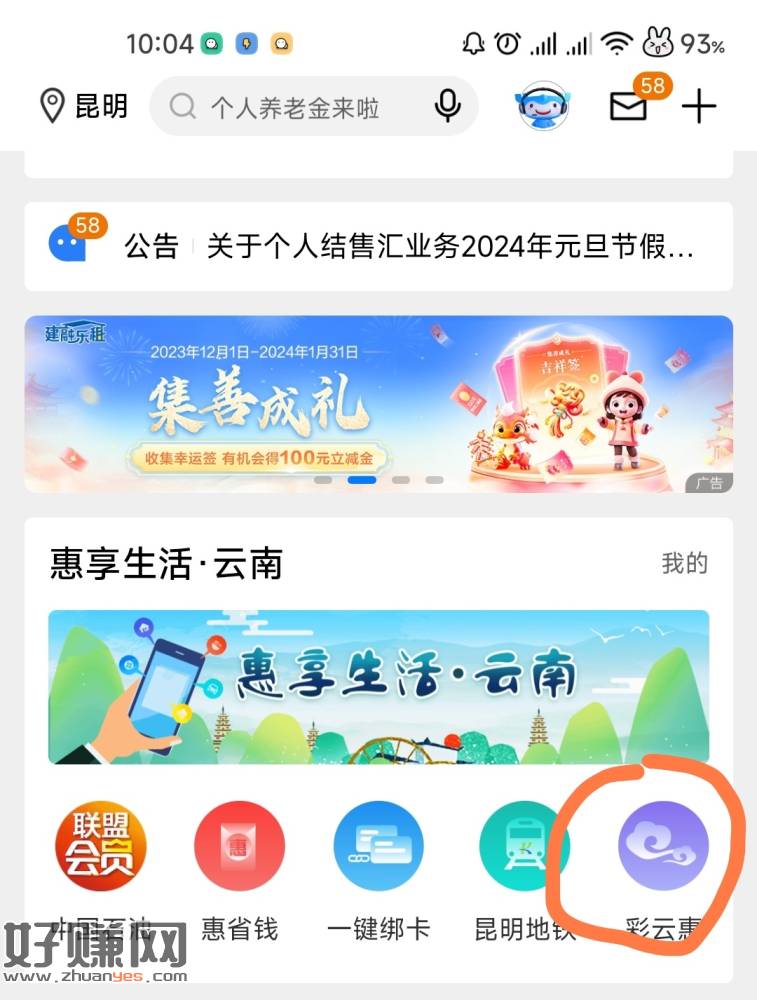
Task: Open the 昆明地铁 shortcut
Action: coord(524,848)
